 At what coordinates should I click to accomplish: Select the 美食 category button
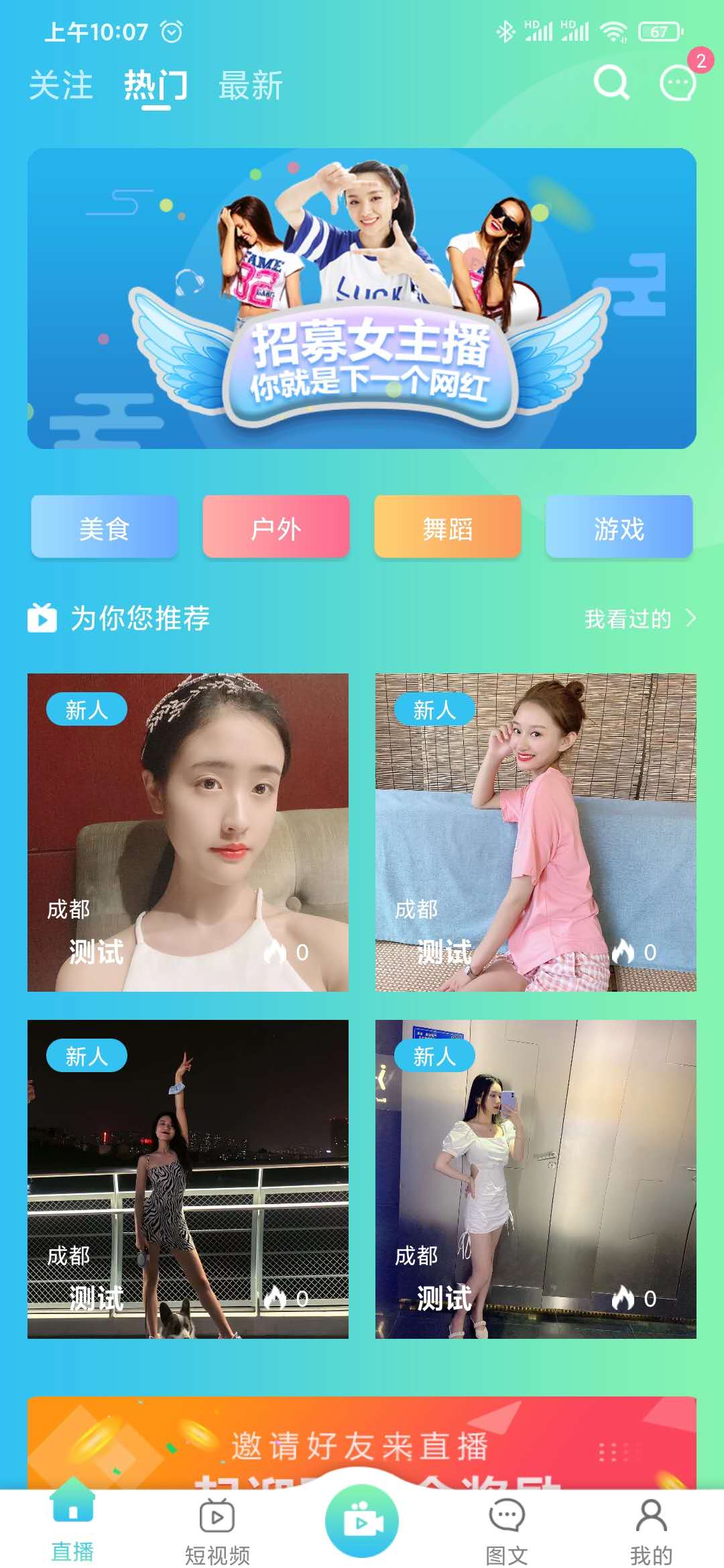click(x=104, y=527)
